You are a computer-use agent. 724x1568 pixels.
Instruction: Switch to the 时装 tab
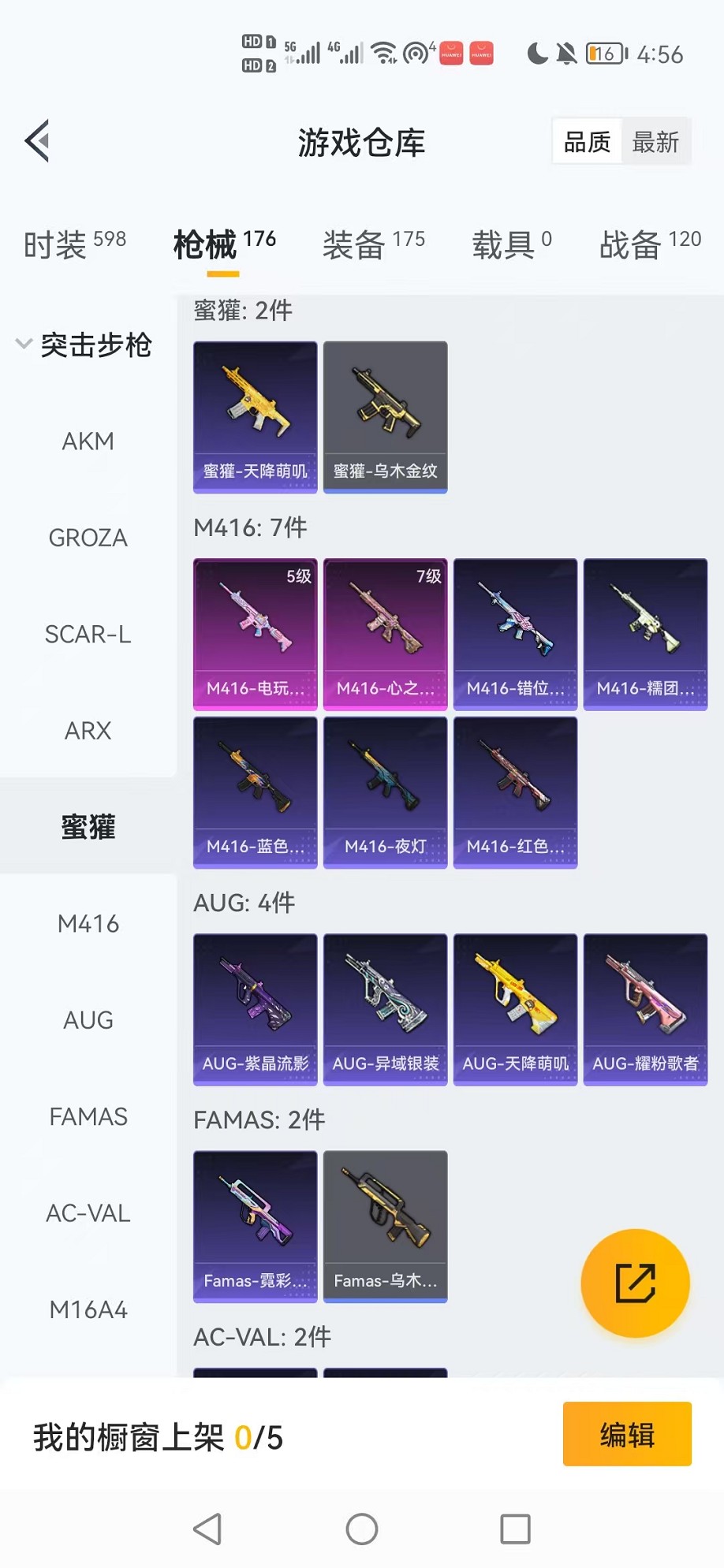(x=74, y=244)
